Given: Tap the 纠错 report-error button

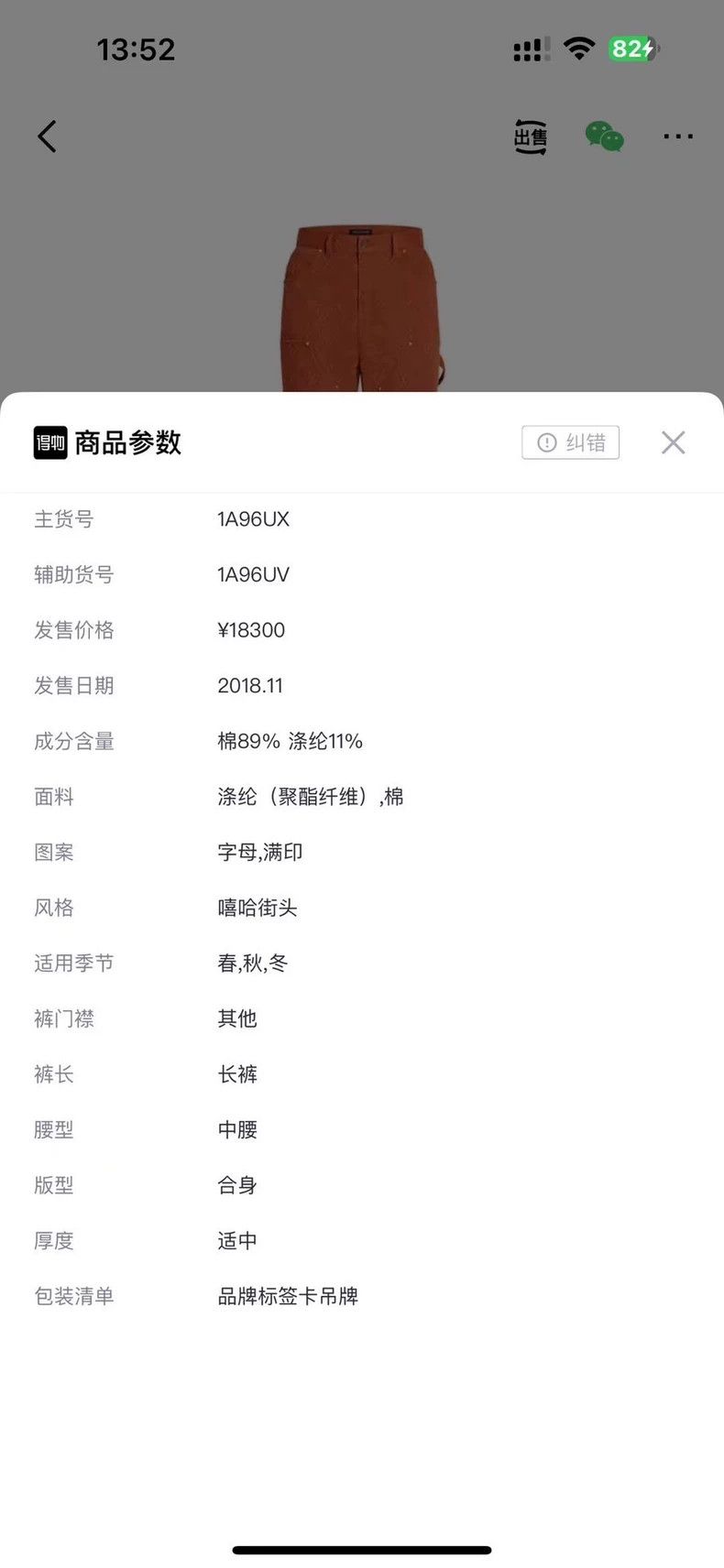Looking at the screenshot, I should point(571,442).
